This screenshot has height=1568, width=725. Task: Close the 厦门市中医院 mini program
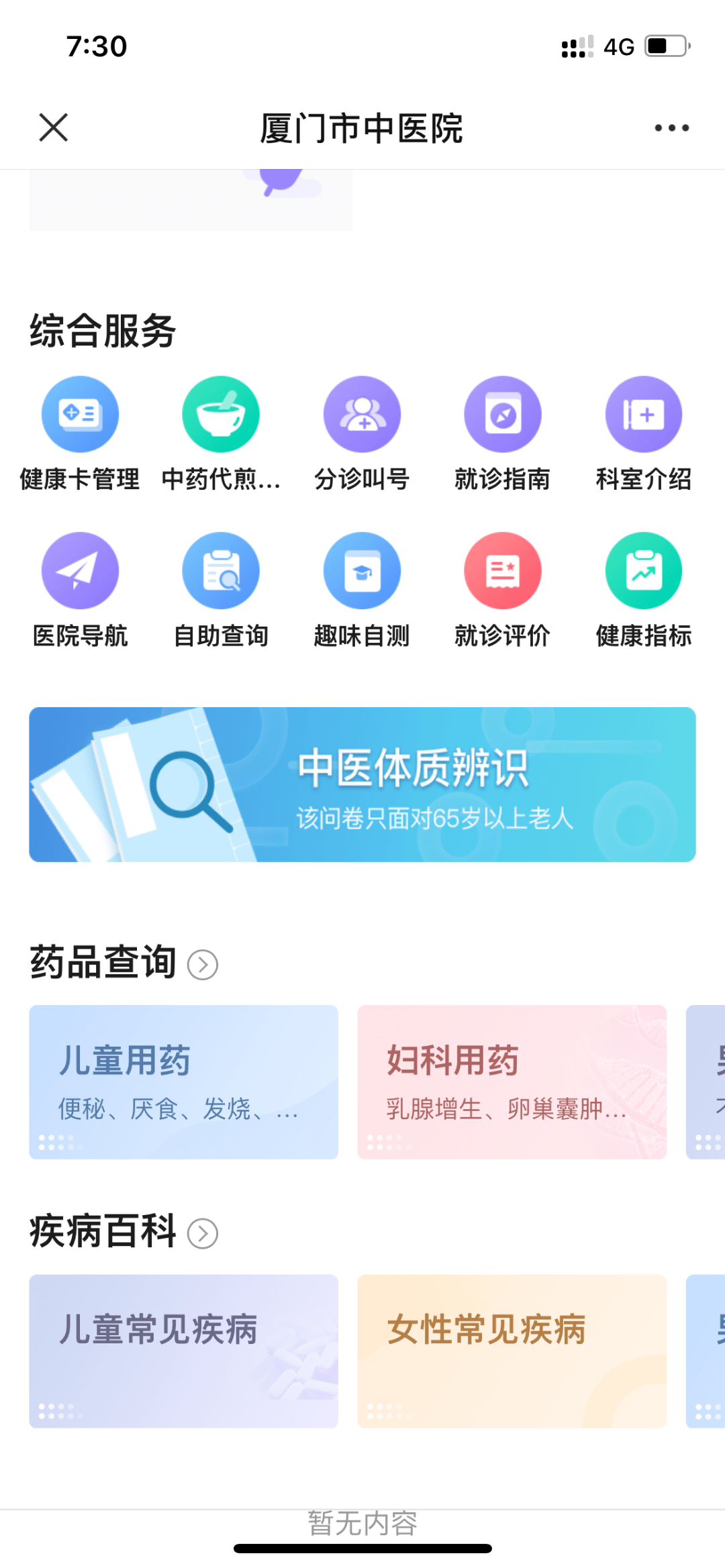(x=54, y=127)
